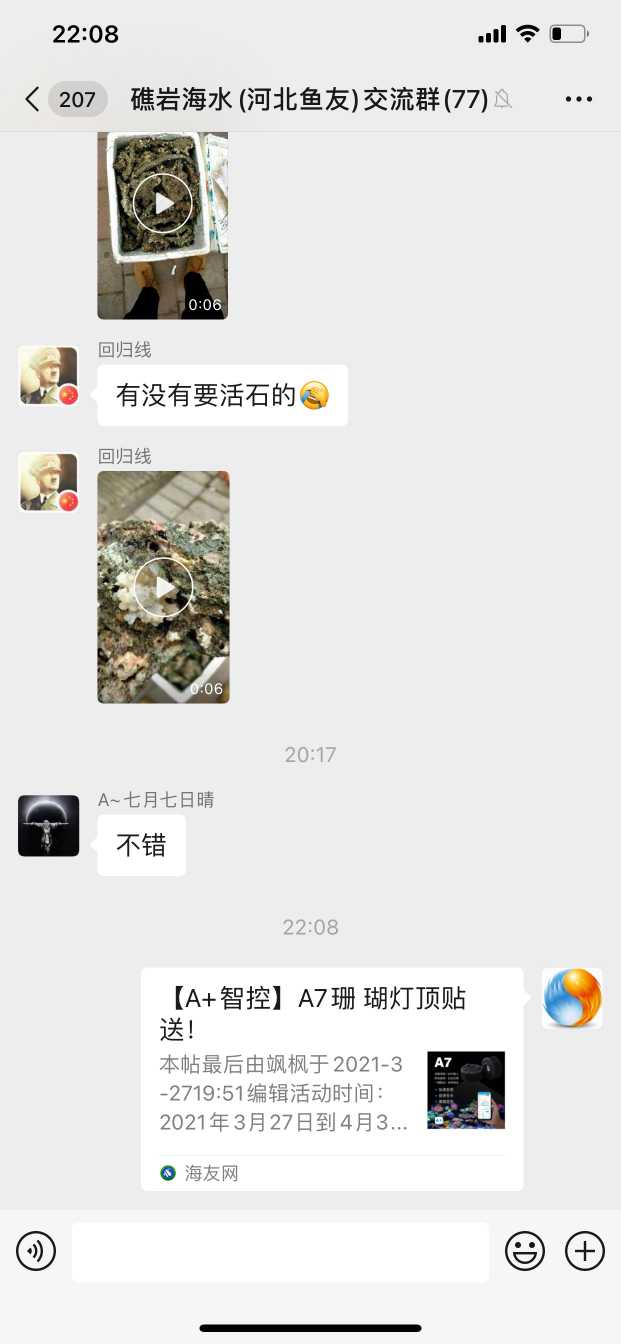Open the group chat options menu
This screenshot has width=621, height=1344.
tap(579, 99)
